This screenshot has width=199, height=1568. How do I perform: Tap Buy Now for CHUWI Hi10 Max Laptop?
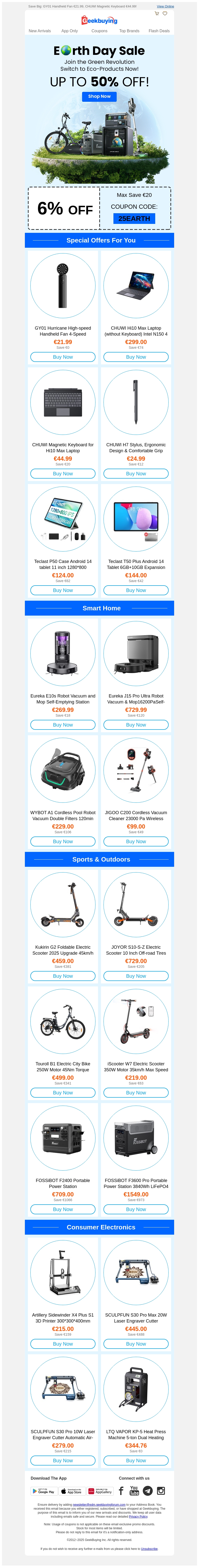[x=136, y=357]
